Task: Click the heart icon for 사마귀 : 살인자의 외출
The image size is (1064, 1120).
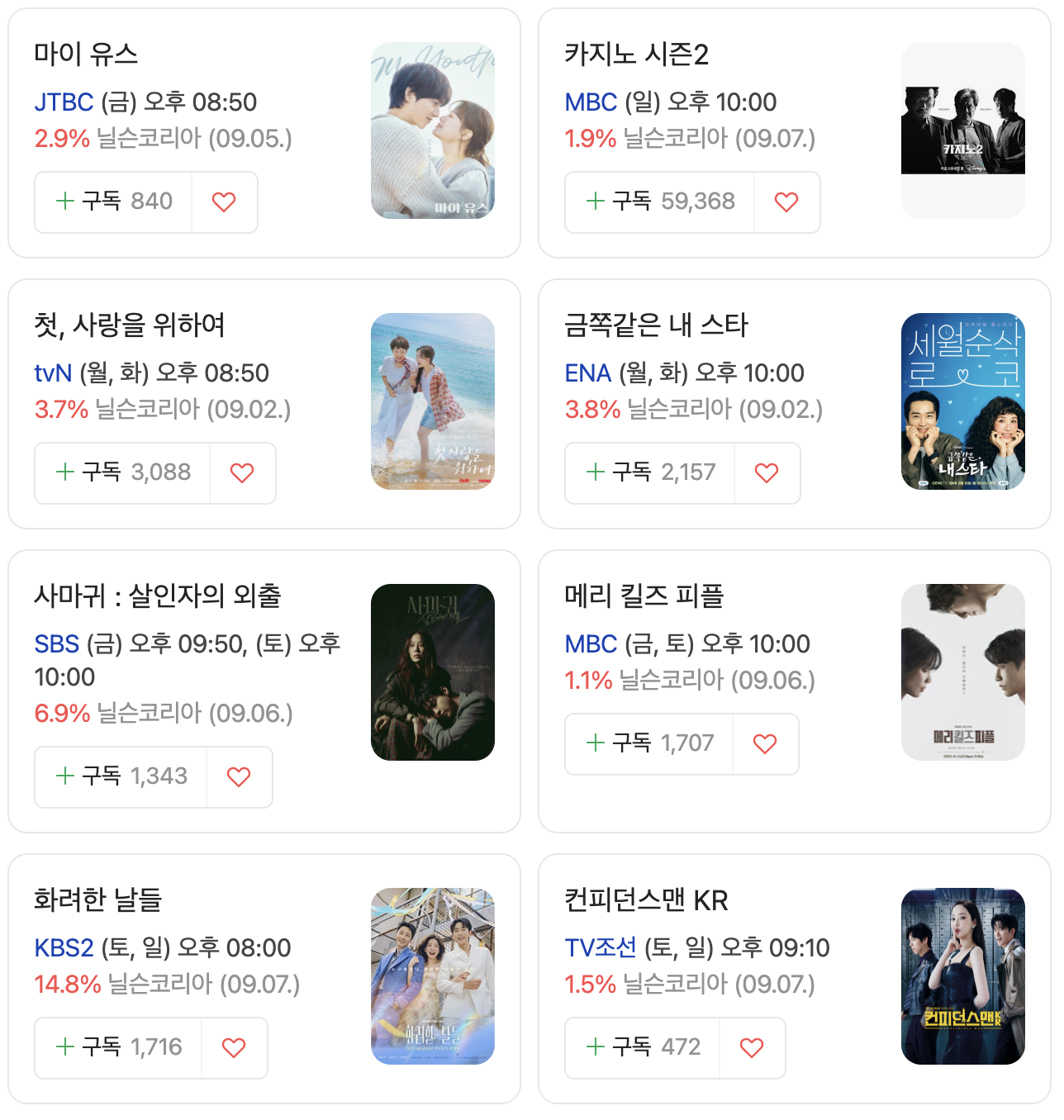Action: click(x=240, y=776)
